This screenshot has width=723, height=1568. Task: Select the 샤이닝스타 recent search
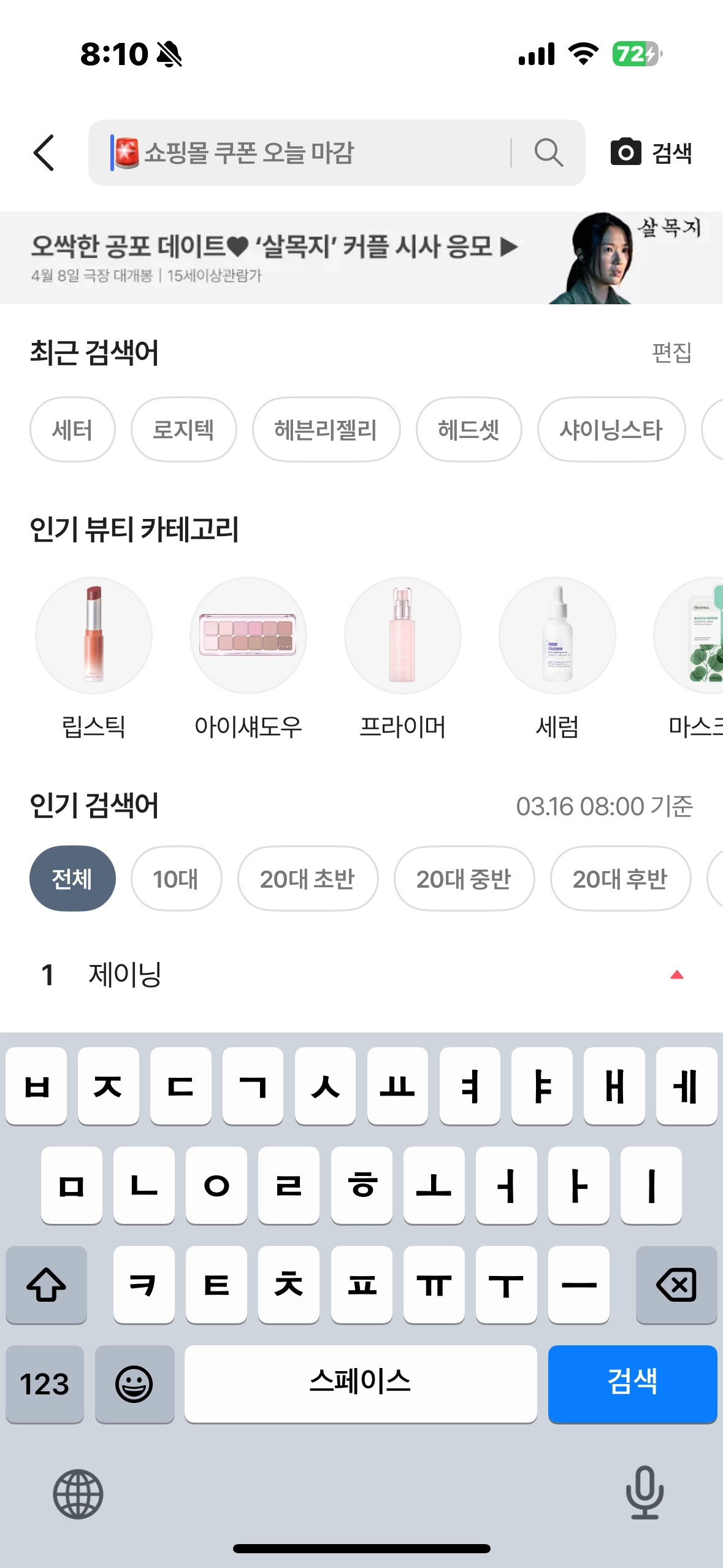[x=611, y=429]
